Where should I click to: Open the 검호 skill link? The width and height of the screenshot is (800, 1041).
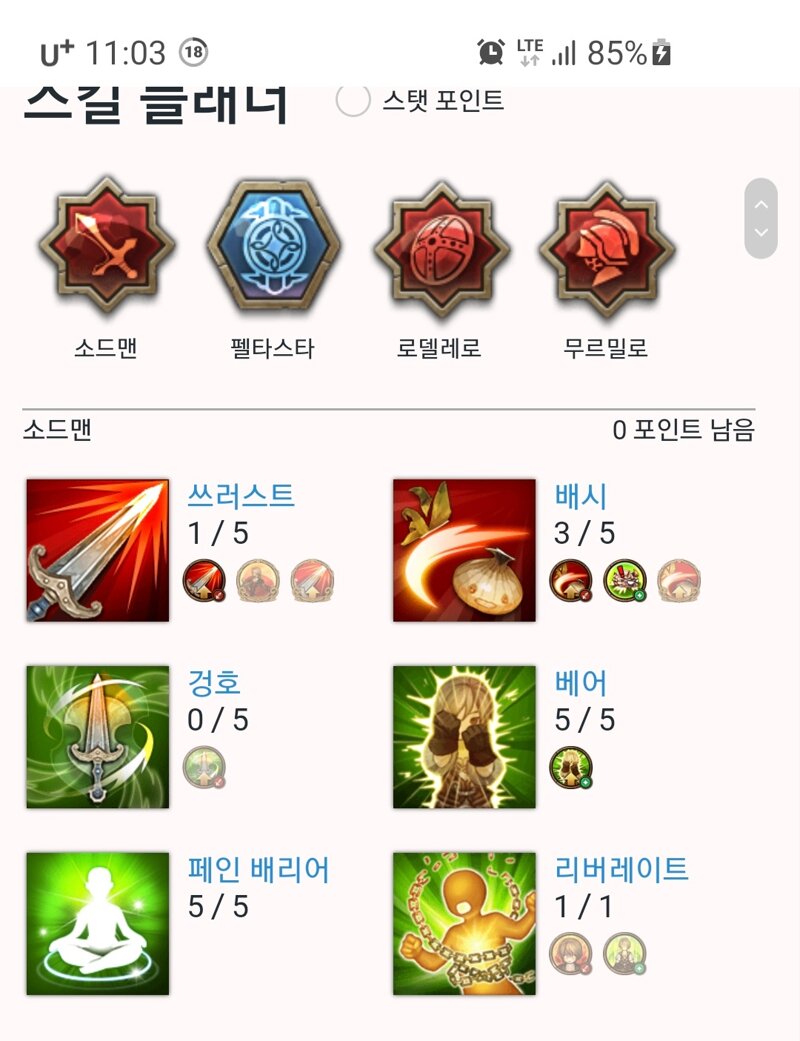coord(214,683)
